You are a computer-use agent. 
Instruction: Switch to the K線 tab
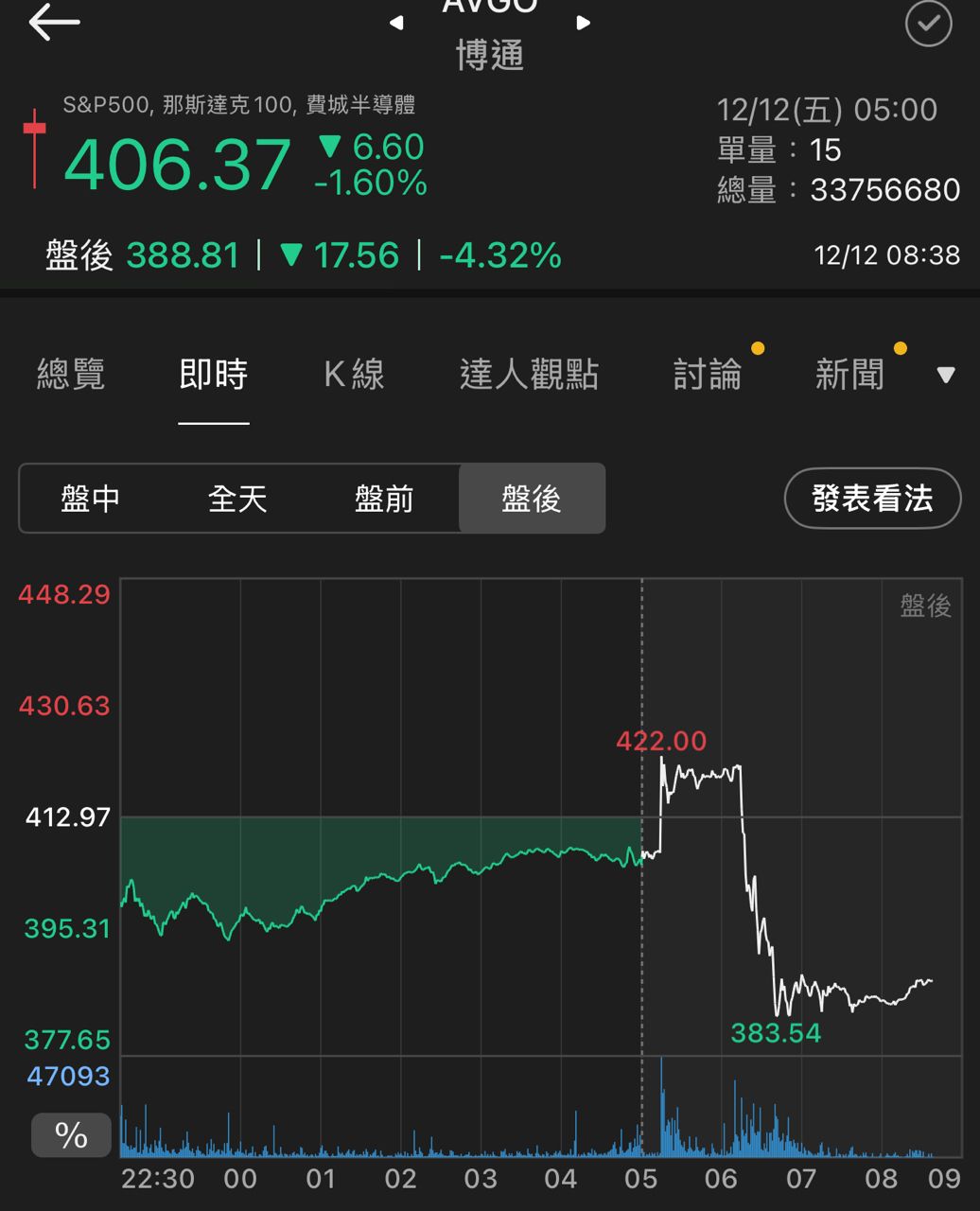click(x=354, y=375)
